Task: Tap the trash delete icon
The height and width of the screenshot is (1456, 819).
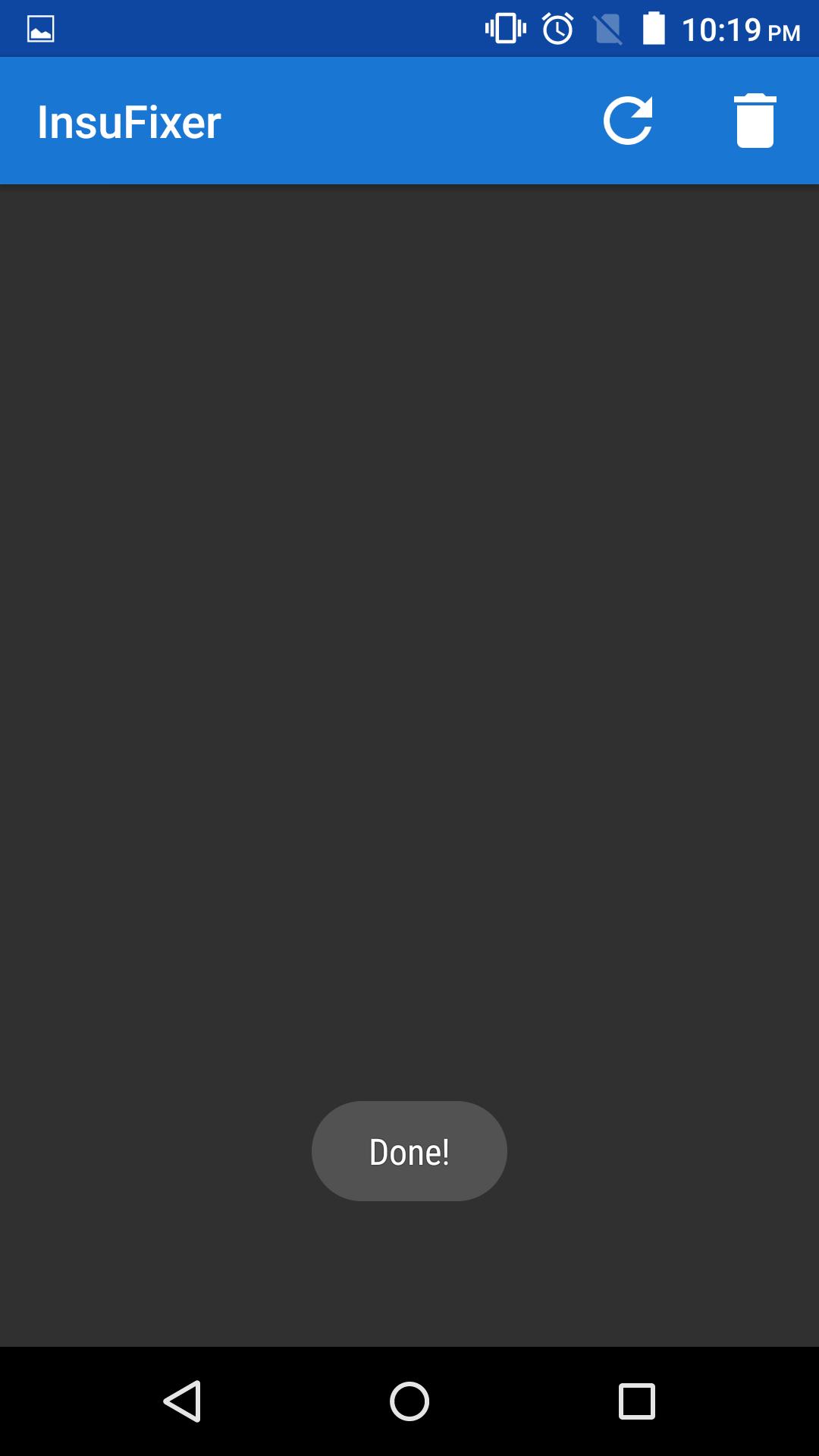Action: click(755, 121)
